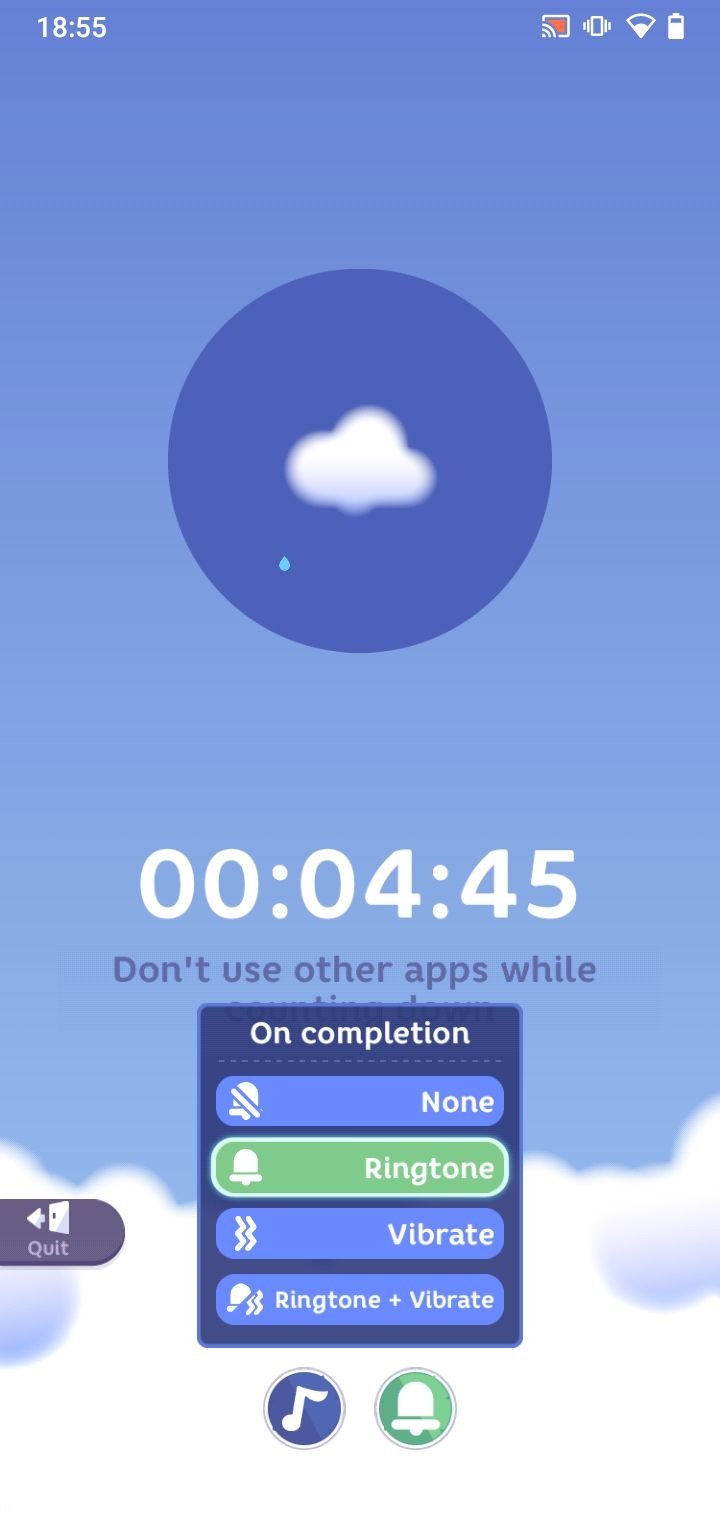Choose the Ringtone completion option

coord(360,1167)
